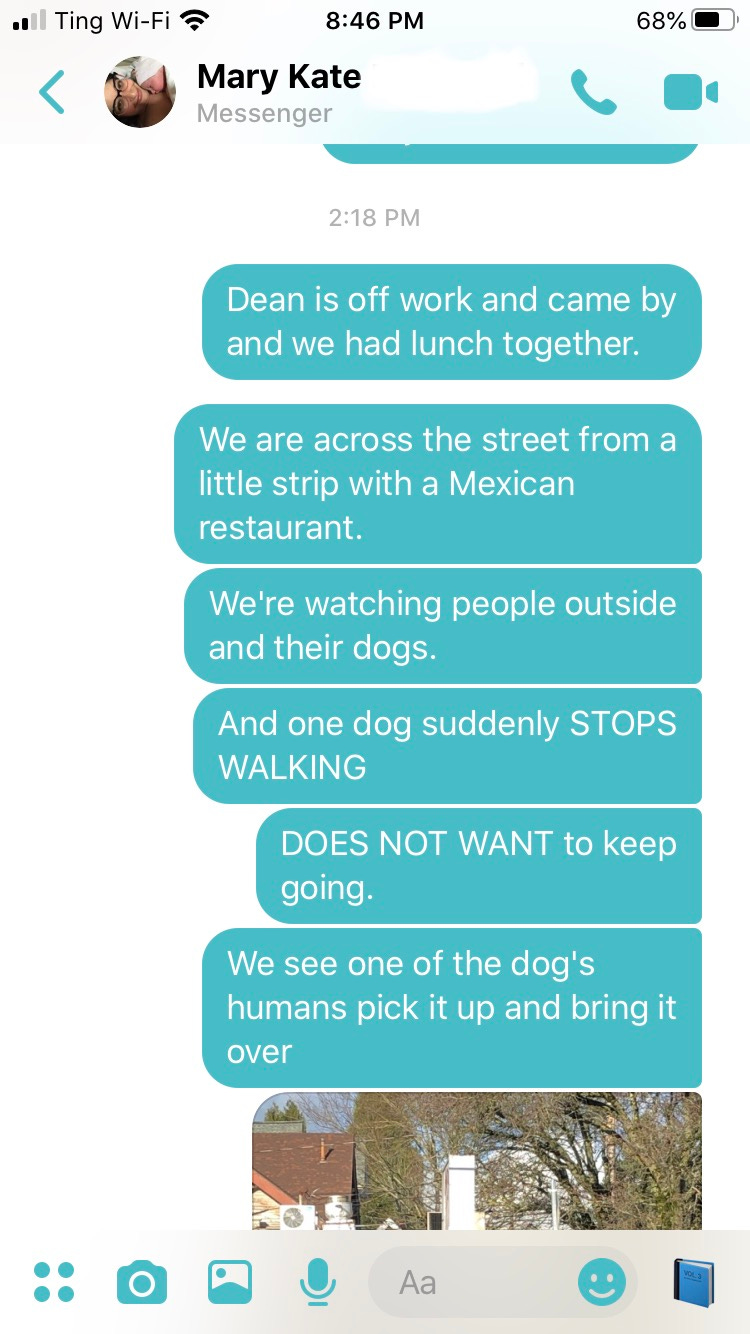Send the blue book quick emoji

coord(694,1282)
